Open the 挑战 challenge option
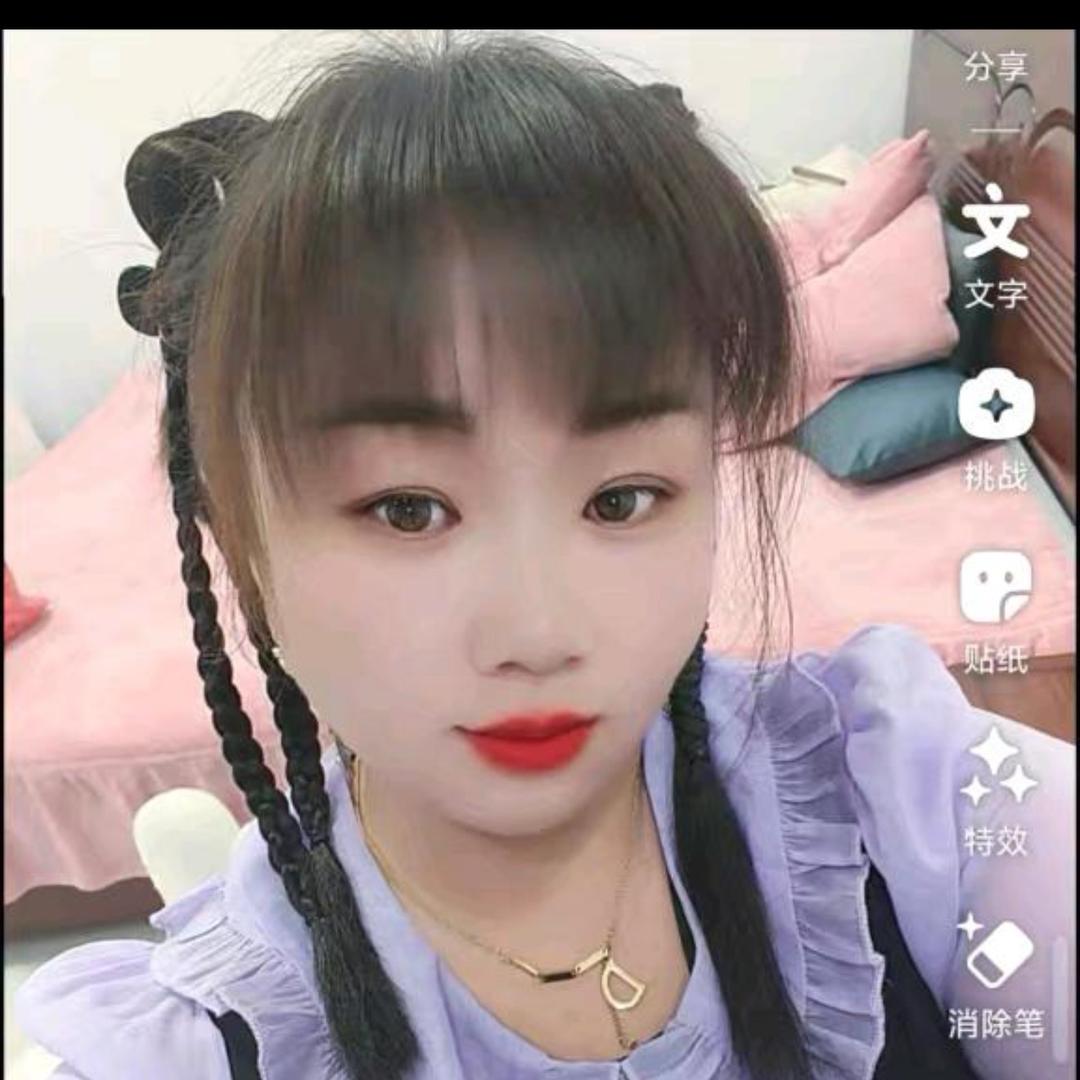The width and height of the screenshot is (1080, 1080). (x=996, y=407)
